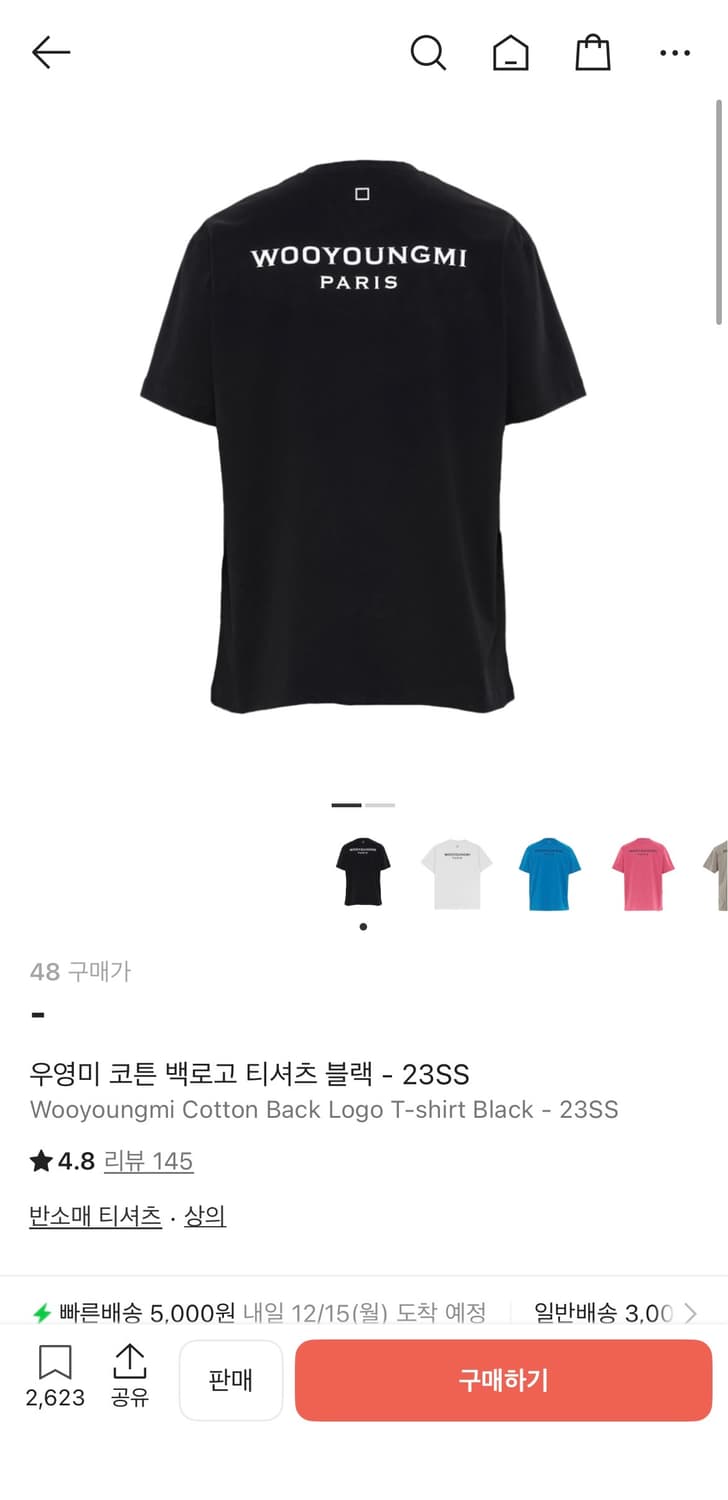Screen dimensions: 728x1500
Task: Tap the 구매하기 purchase button
Action: 503,1380
